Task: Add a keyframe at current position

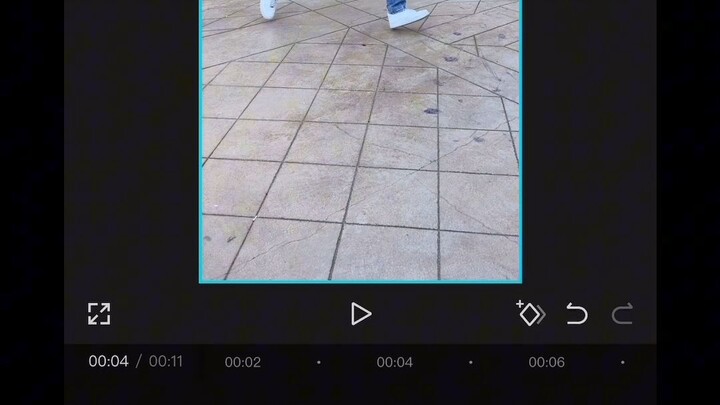Action: click(530, 314)
